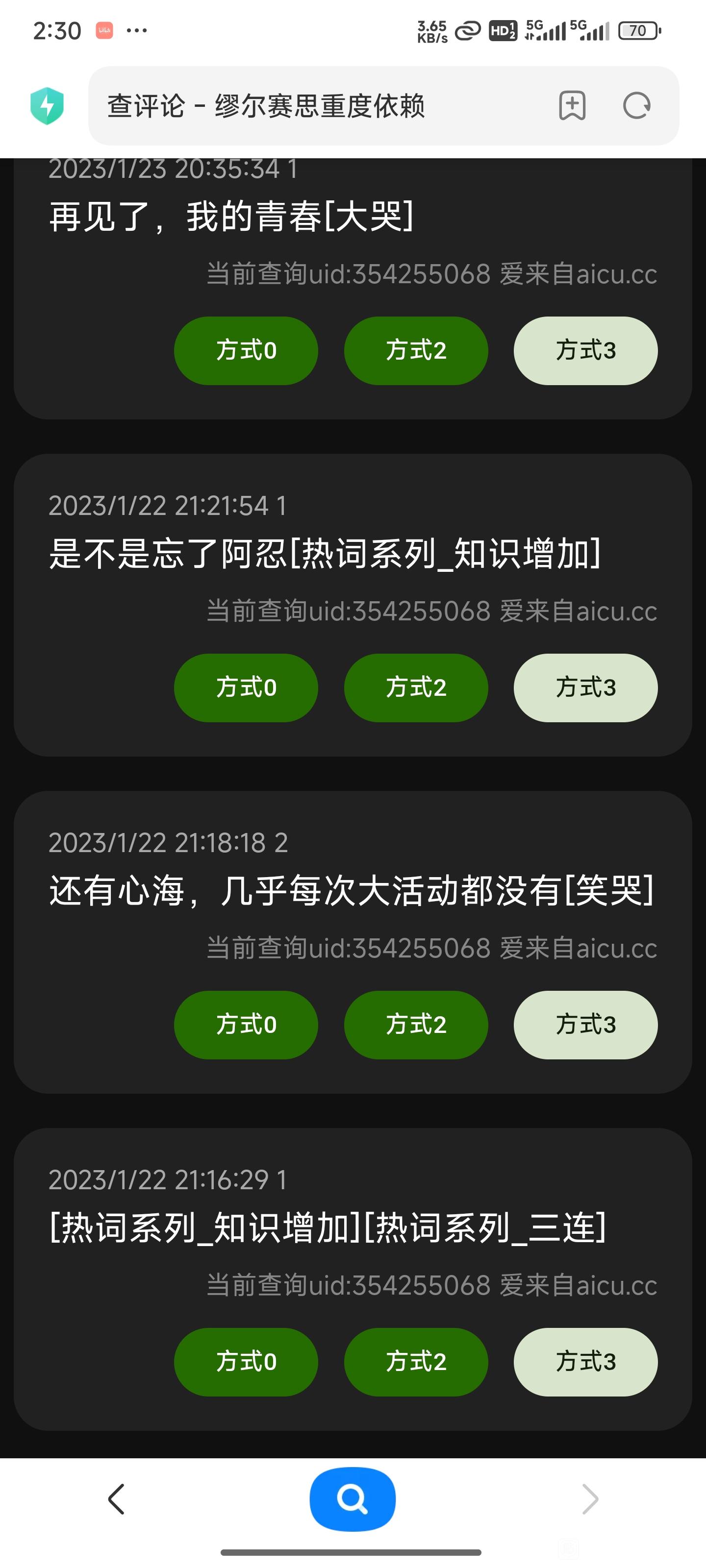
Task: Go forward to the next page
Action: [x=590, y=1498]
